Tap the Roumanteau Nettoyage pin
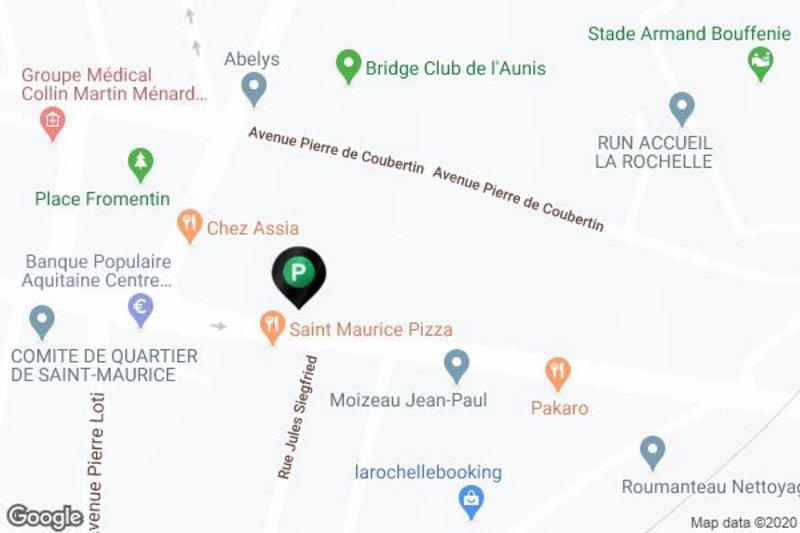Screen dimensions: 800x533 [653, 451]
